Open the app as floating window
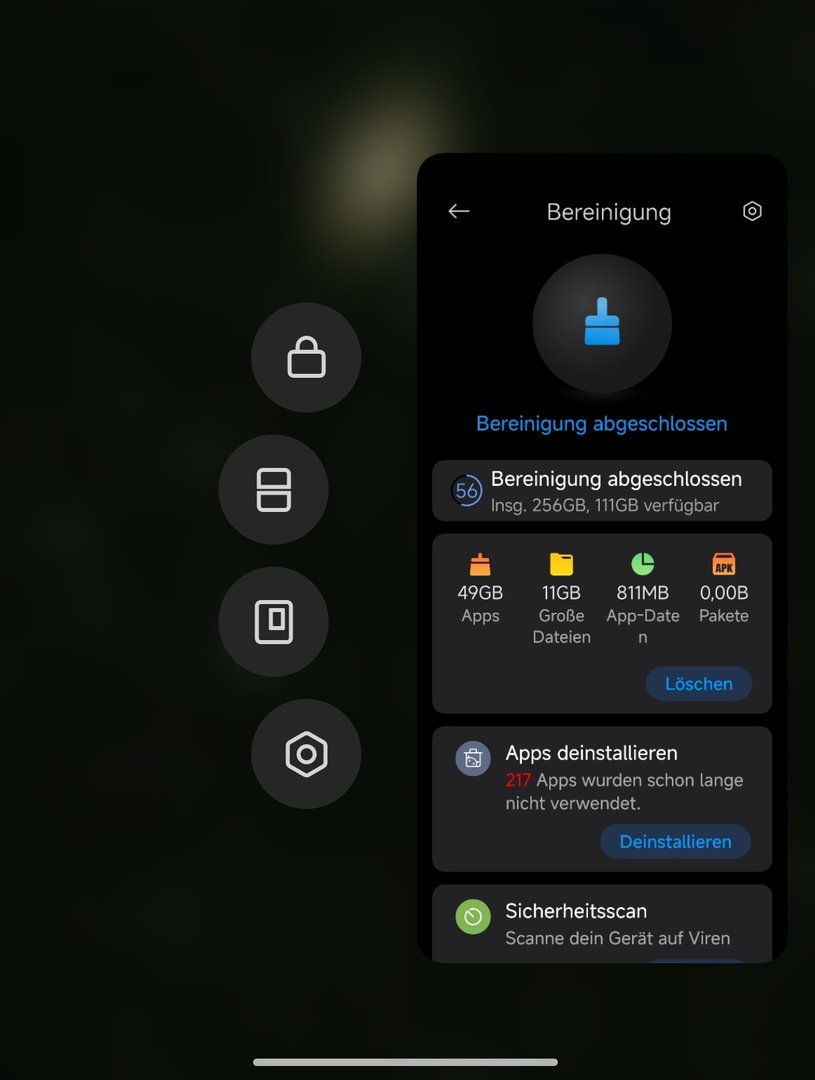 [x=273, y=622]
